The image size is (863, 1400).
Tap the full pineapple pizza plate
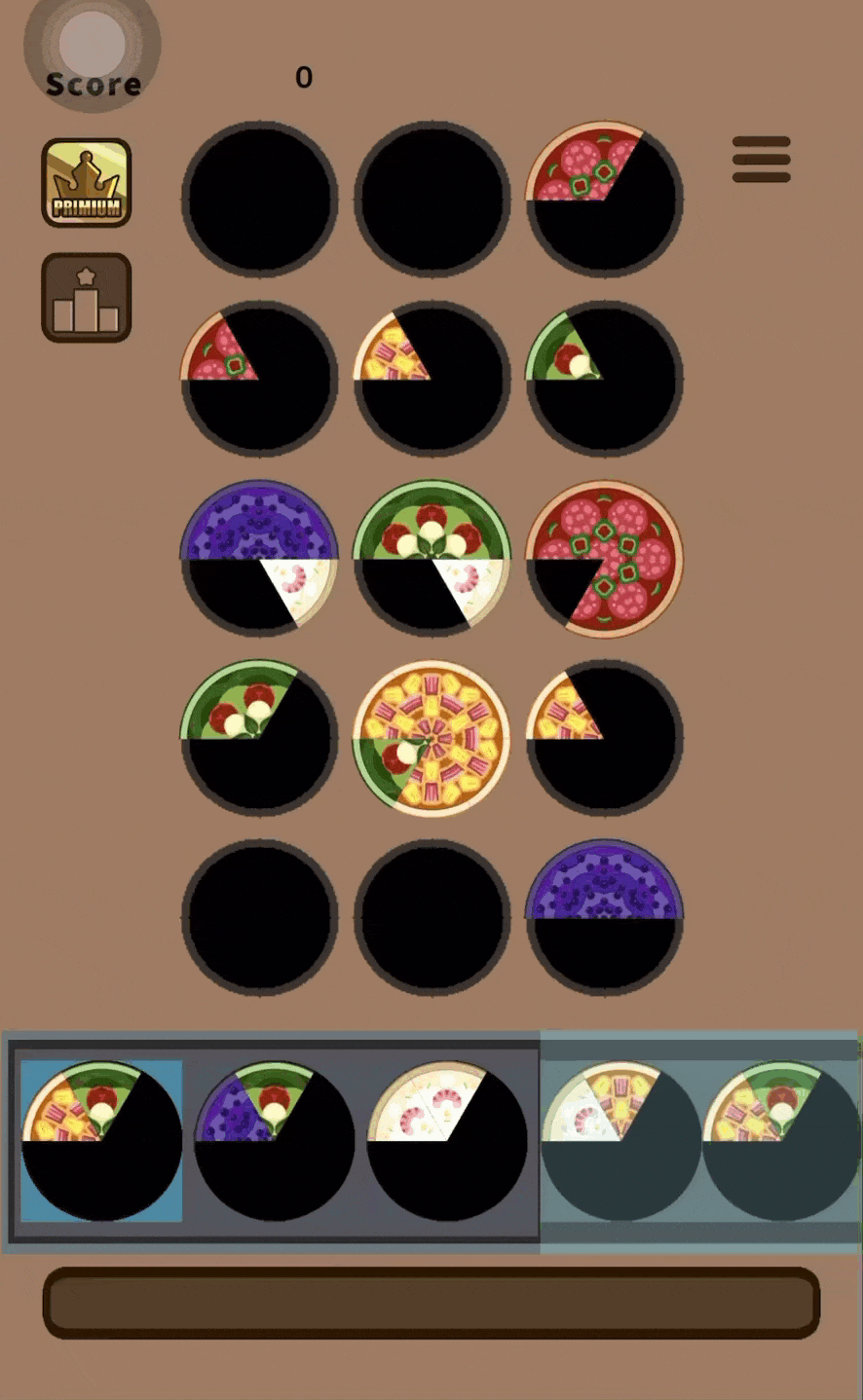tap(431, 738)
